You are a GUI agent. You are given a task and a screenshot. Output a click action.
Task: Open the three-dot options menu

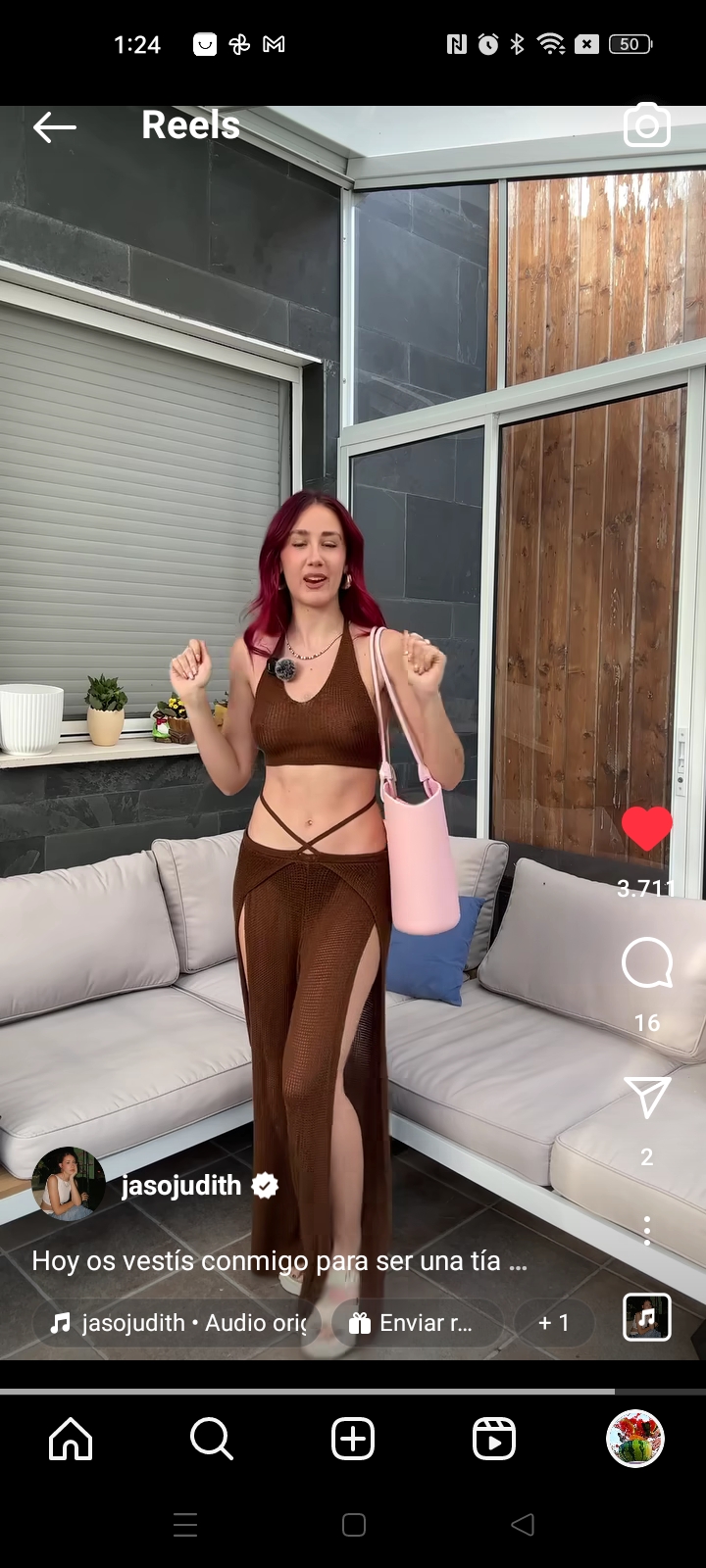(x=646, y=1230)
